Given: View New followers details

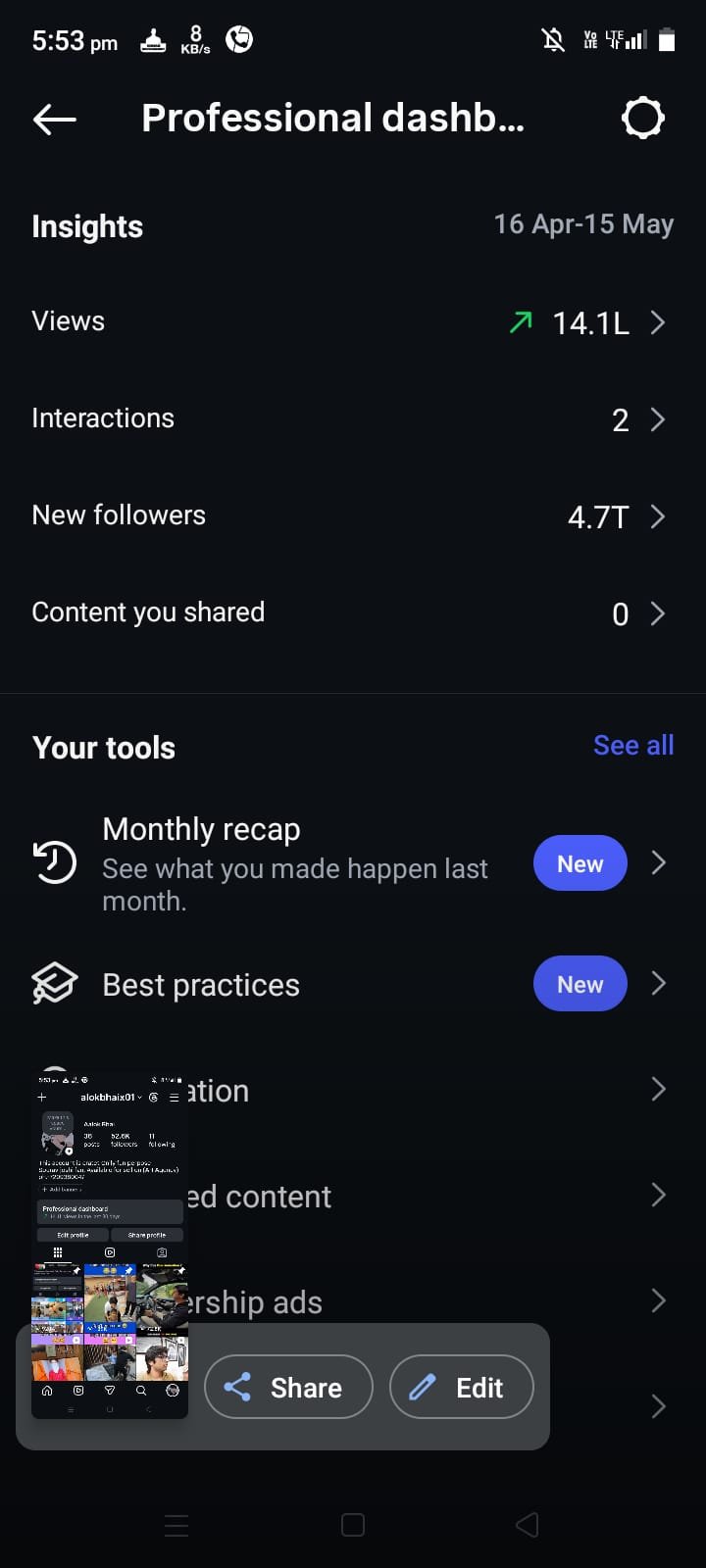Looking at the screenshot, I should coord(353,515).
